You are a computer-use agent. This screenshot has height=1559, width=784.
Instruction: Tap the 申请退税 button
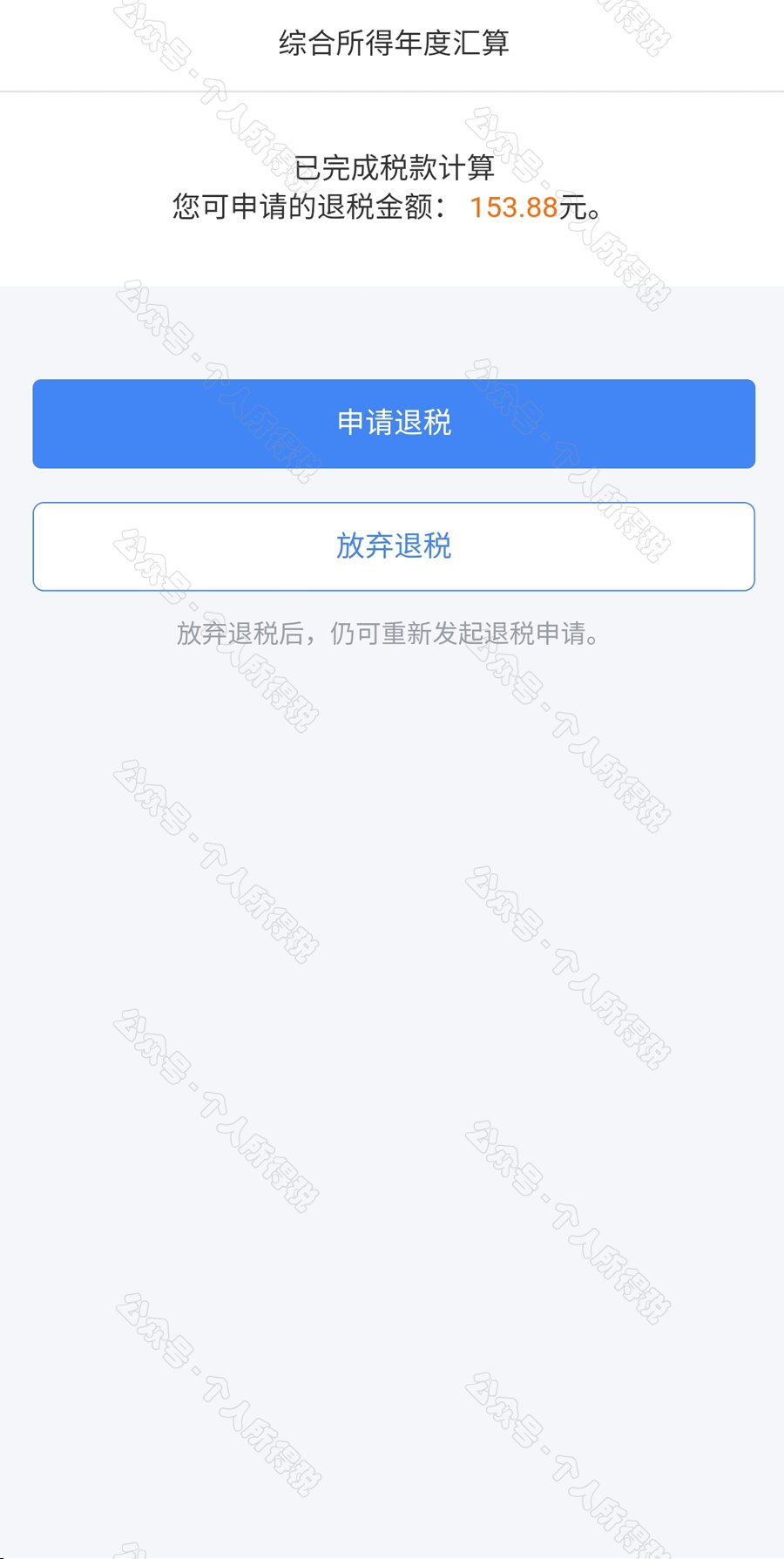394,424
